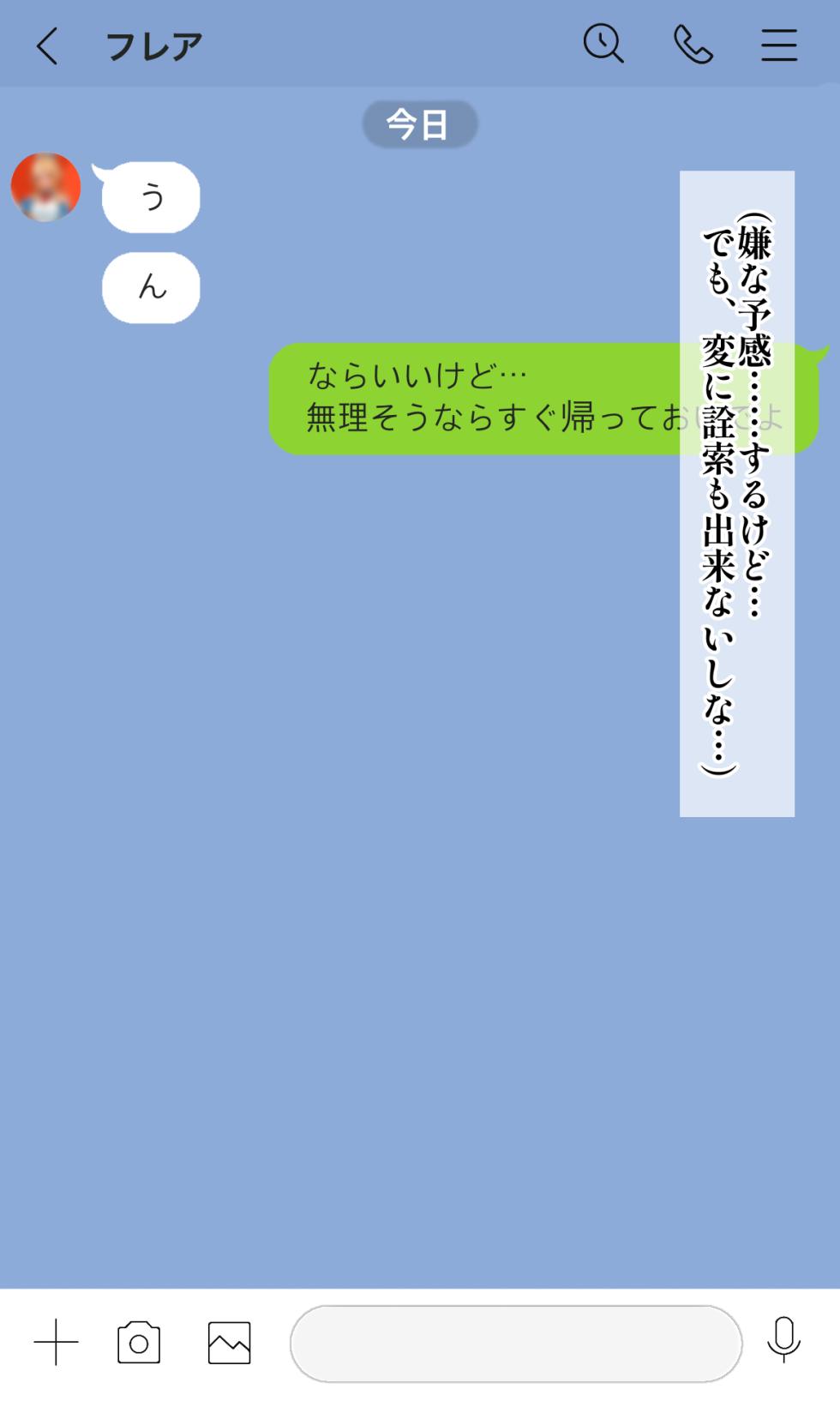840x1413 pixels.
Task: Tap the ん message bubble
Action: [150, 286]
